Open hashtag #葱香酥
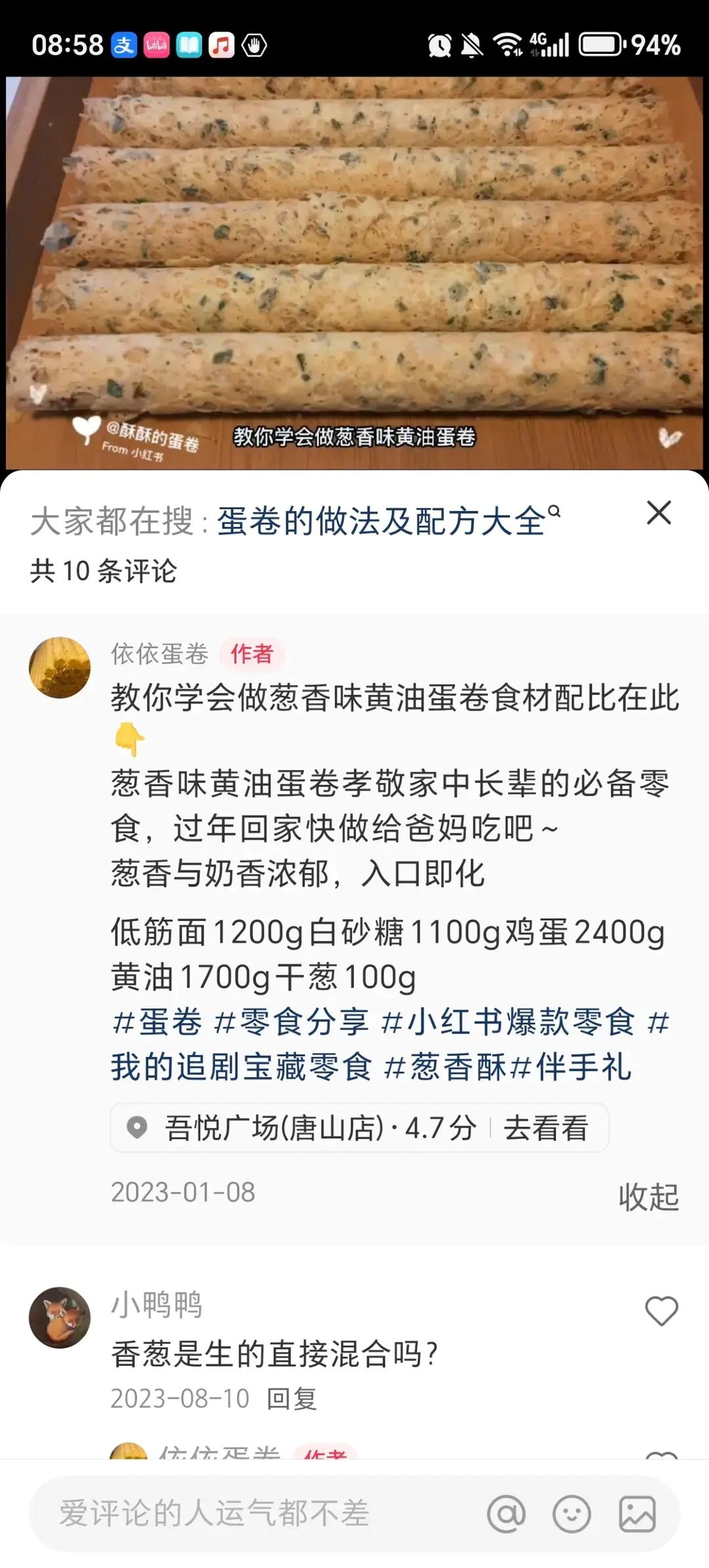Screen dimensions: 709x1568 pyautogui.click(x=445, y=1067)
